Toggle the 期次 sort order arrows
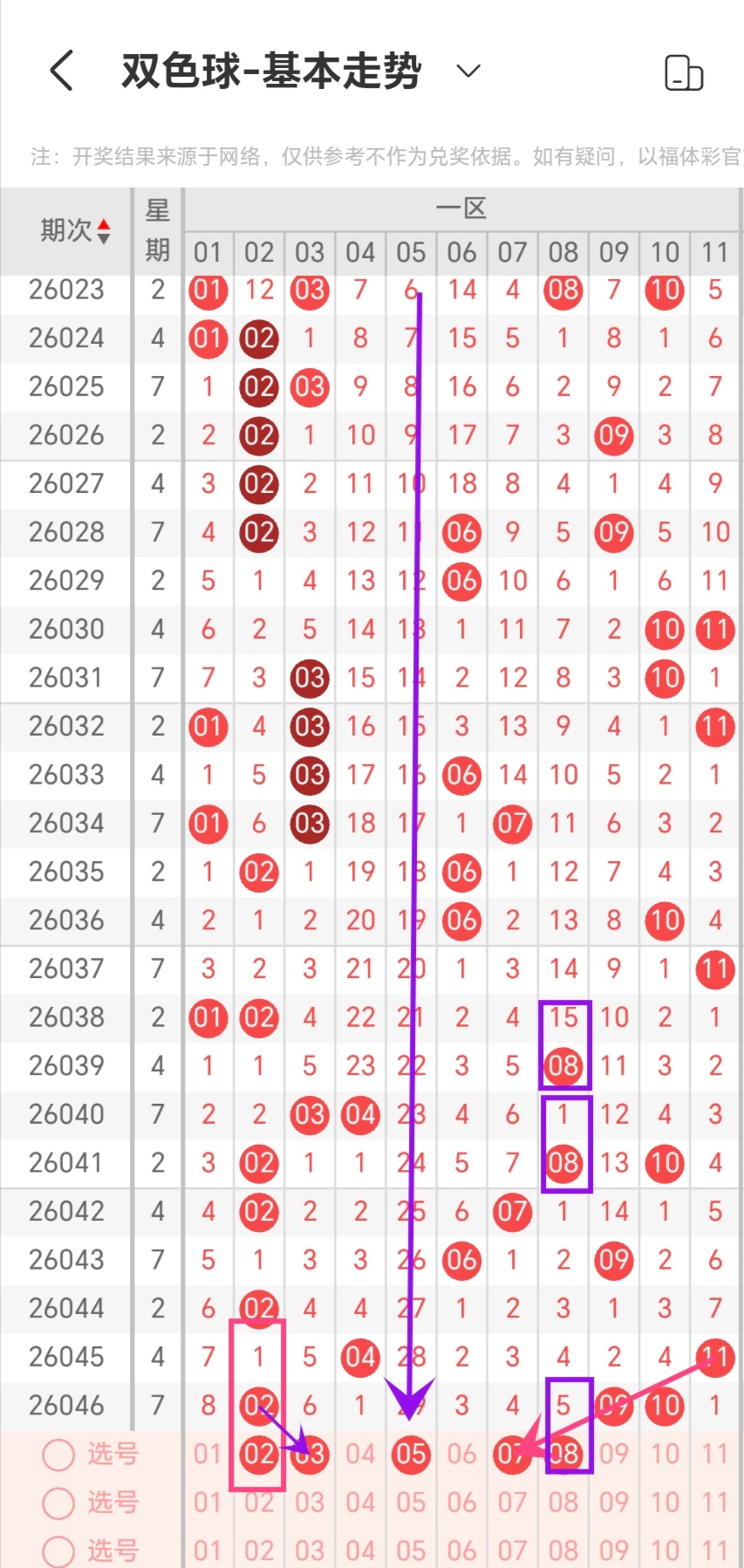The width and height of the screenshot is (744, 1568). pyautogui.click(x=104, y=231)
